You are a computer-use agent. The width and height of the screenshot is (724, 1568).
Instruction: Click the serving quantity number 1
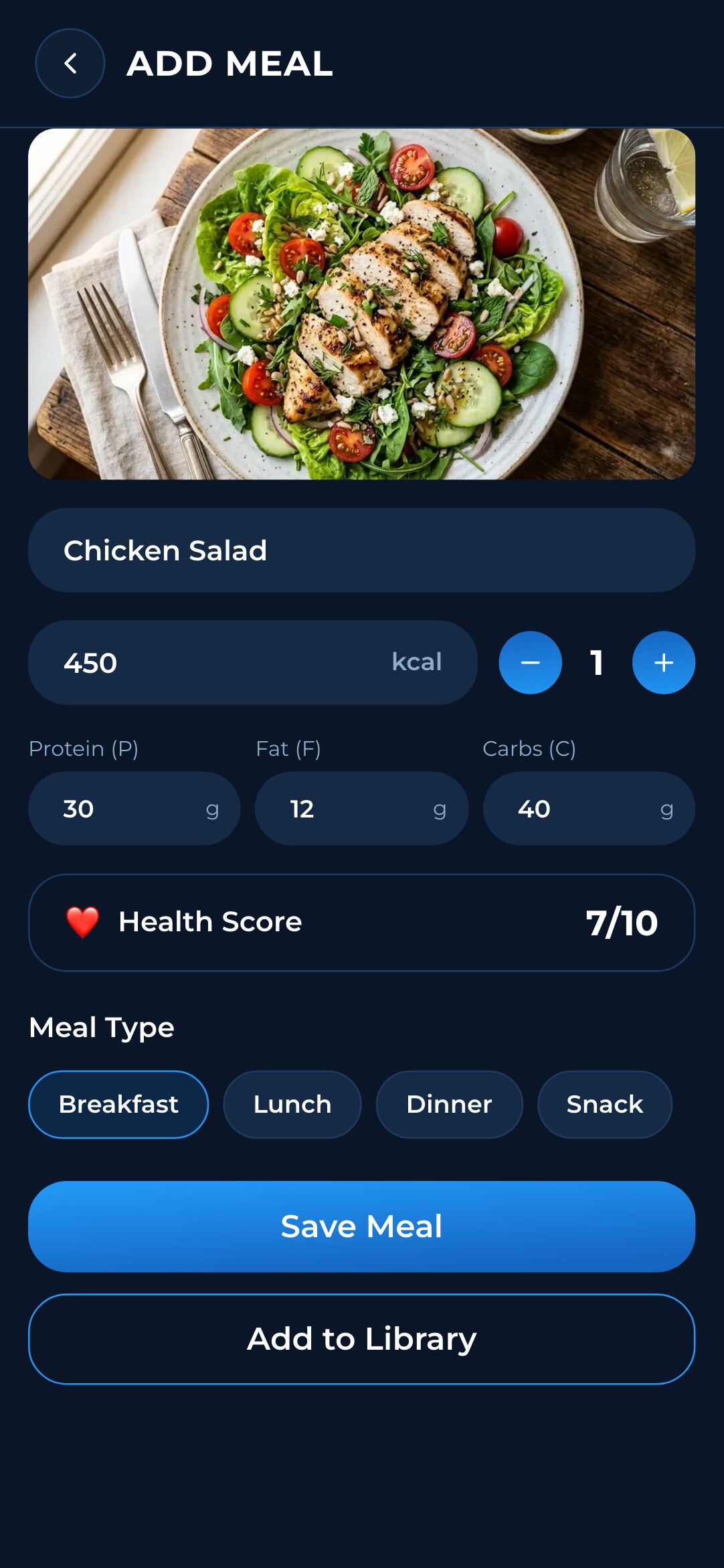pyautogui.click(x=596, y=662)
